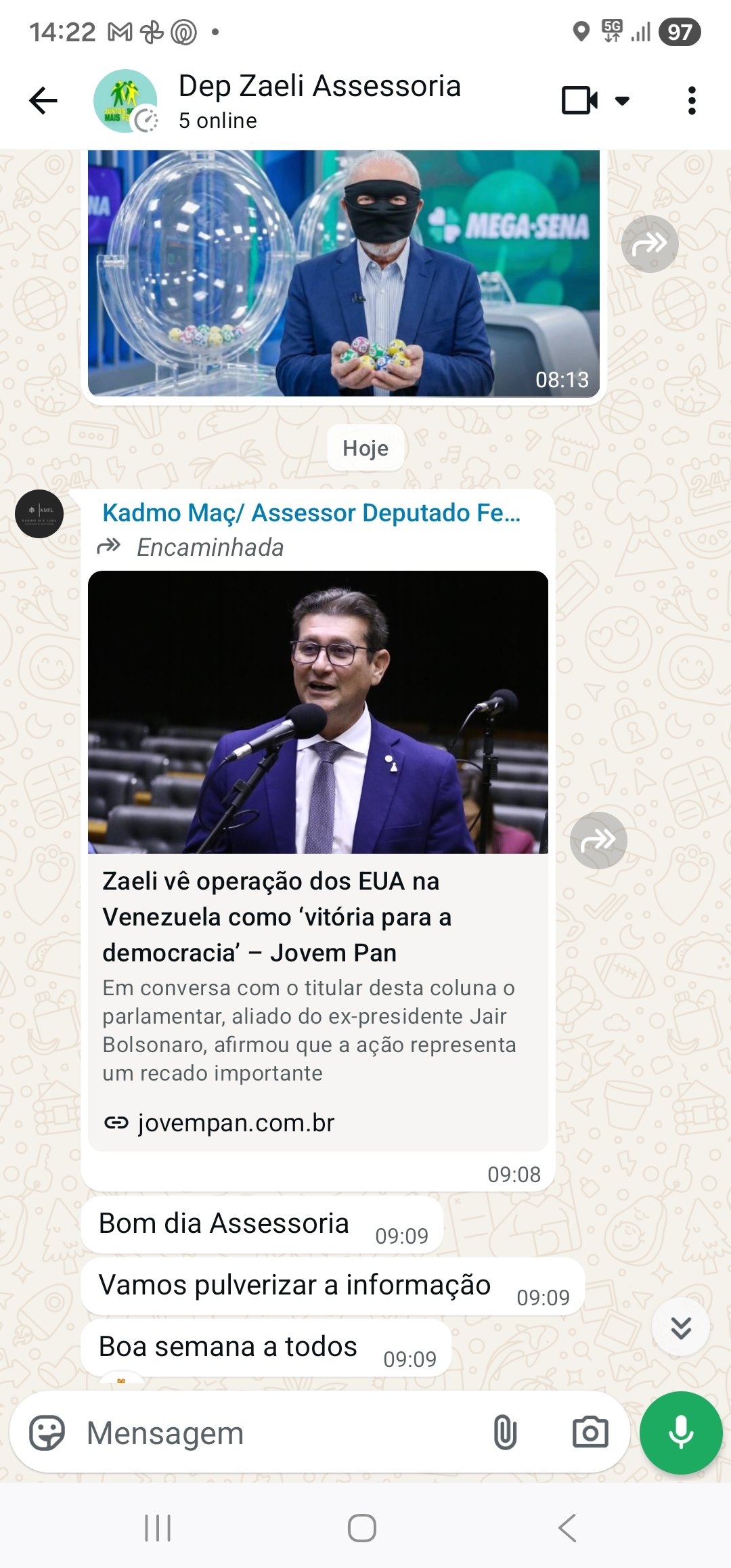
Task: Forward the Jovem Pan link message
Action: click(x=598, y=840)
